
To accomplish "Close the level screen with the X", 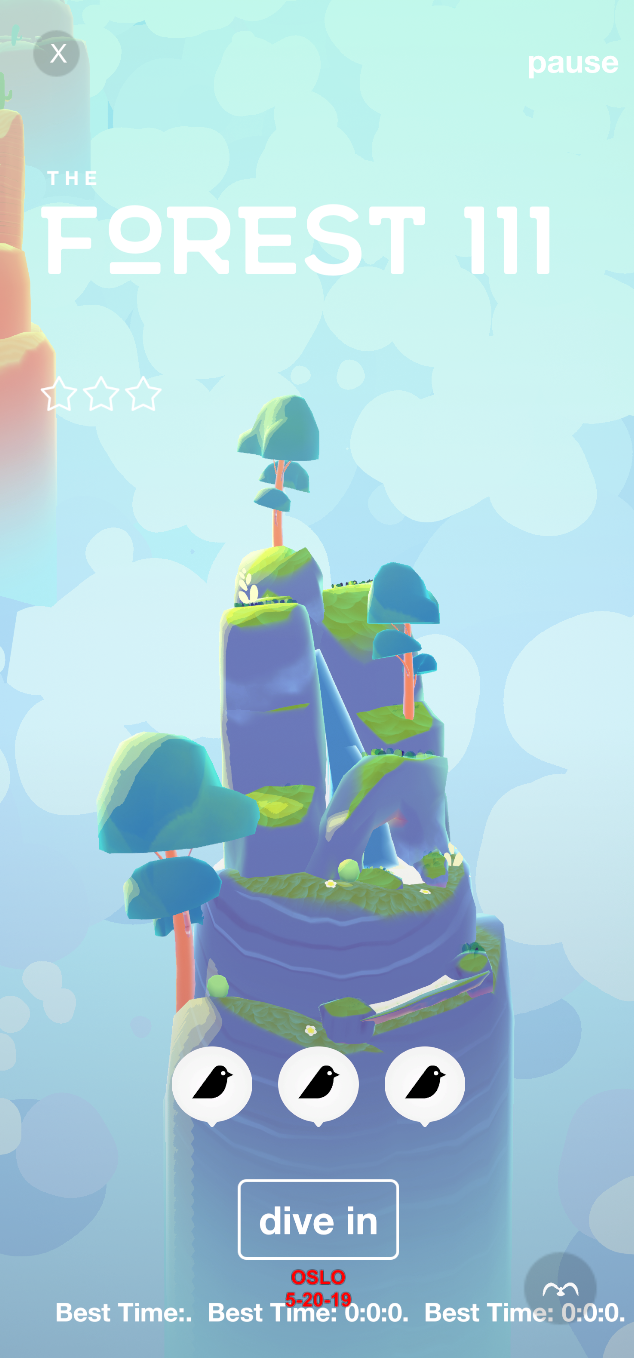I will coord(57,53).
